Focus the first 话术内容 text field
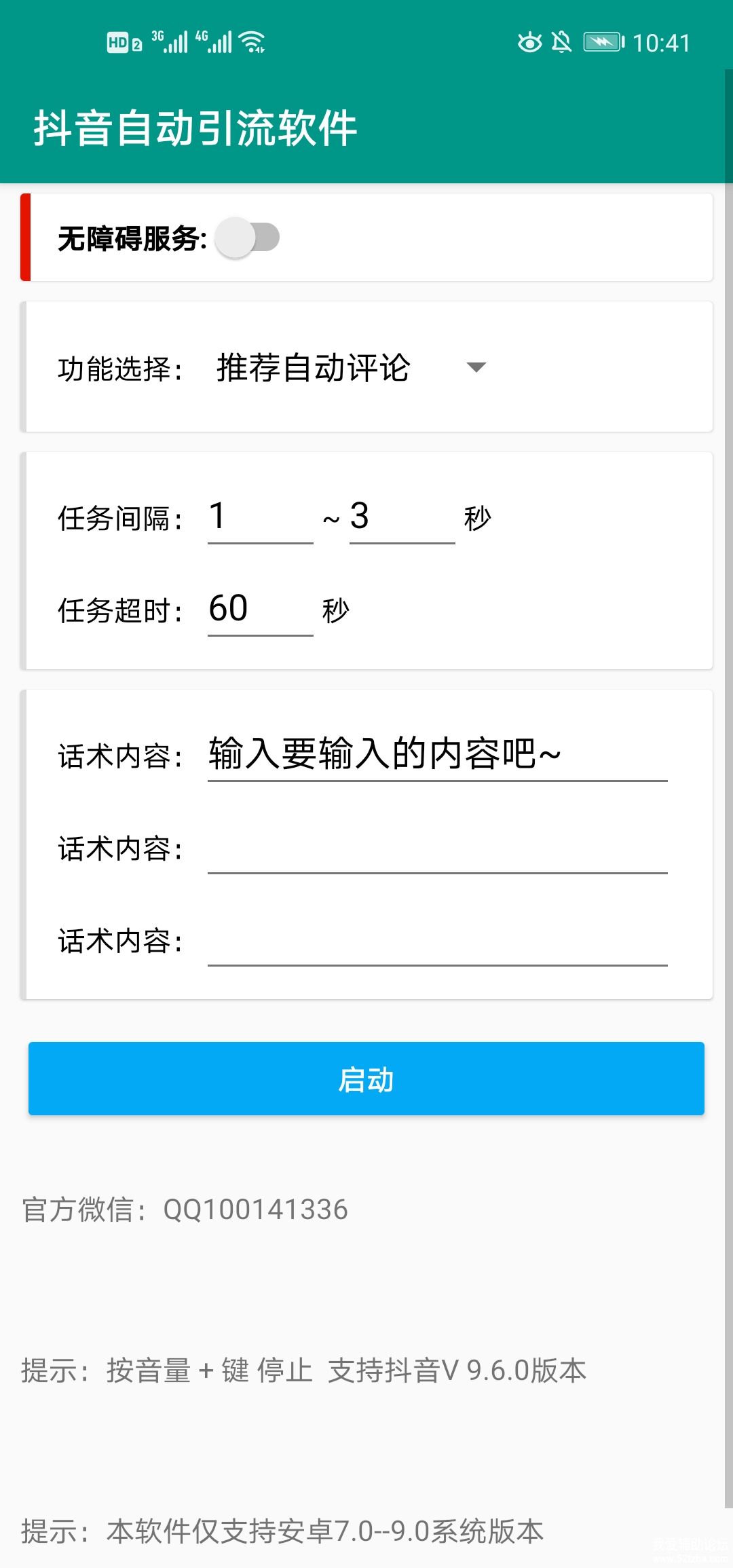The image size is (733, 1568). [437, 755]
